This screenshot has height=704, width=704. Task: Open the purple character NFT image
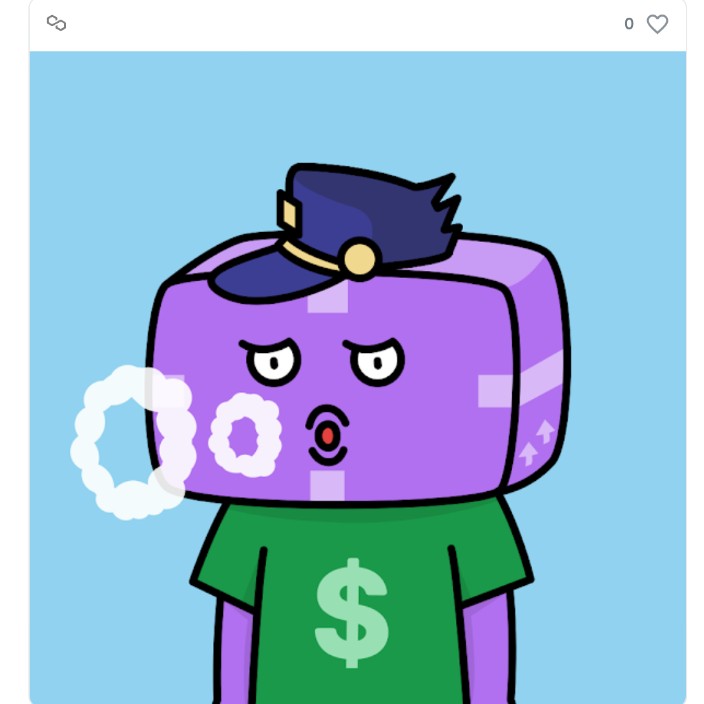pyautogui.click(x=358, y=400)
